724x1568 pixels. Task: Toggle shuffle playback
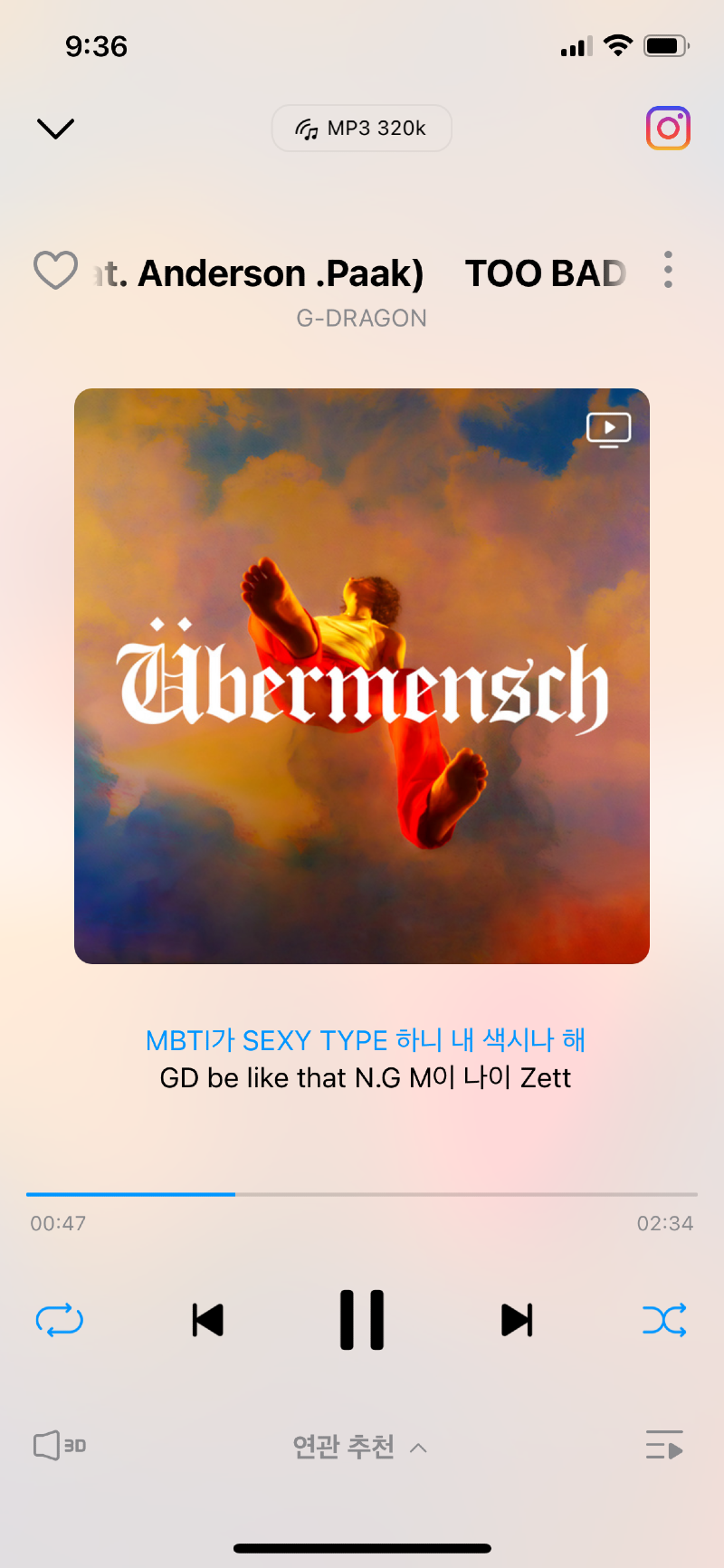point(664,1320)
